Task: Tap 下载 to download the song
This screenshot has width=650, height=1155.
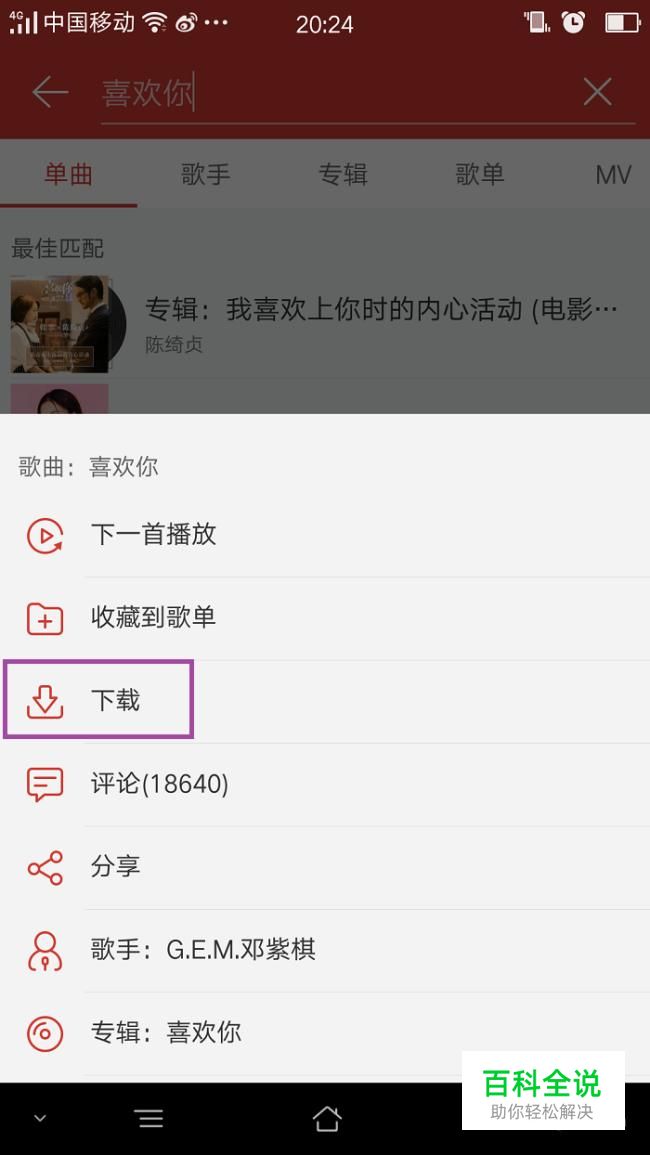Action: (x=325, y=701)
